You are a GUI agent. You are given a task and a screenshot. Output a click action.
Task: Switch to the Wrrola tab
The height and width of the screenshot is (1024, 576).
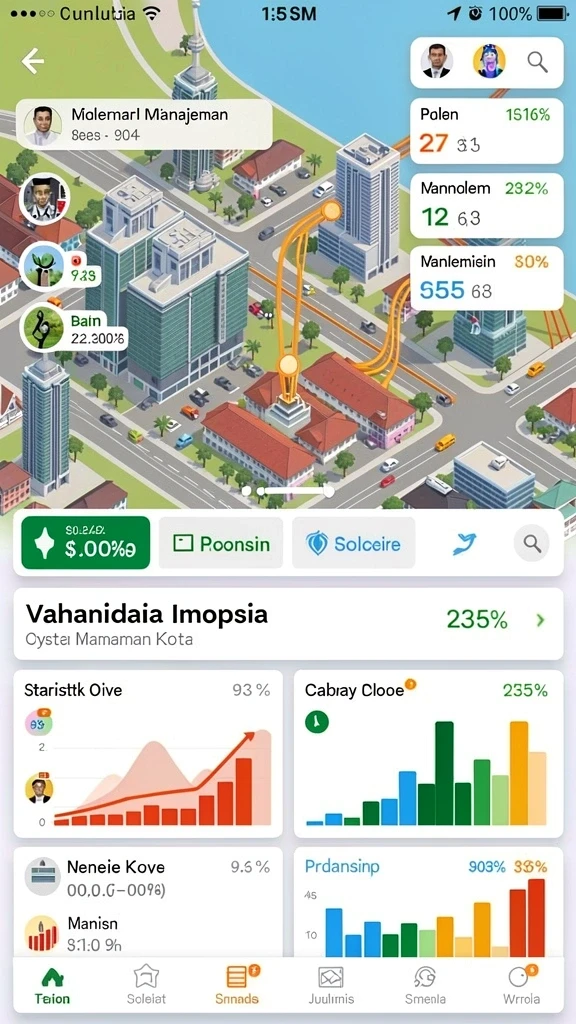pos(520,985)
